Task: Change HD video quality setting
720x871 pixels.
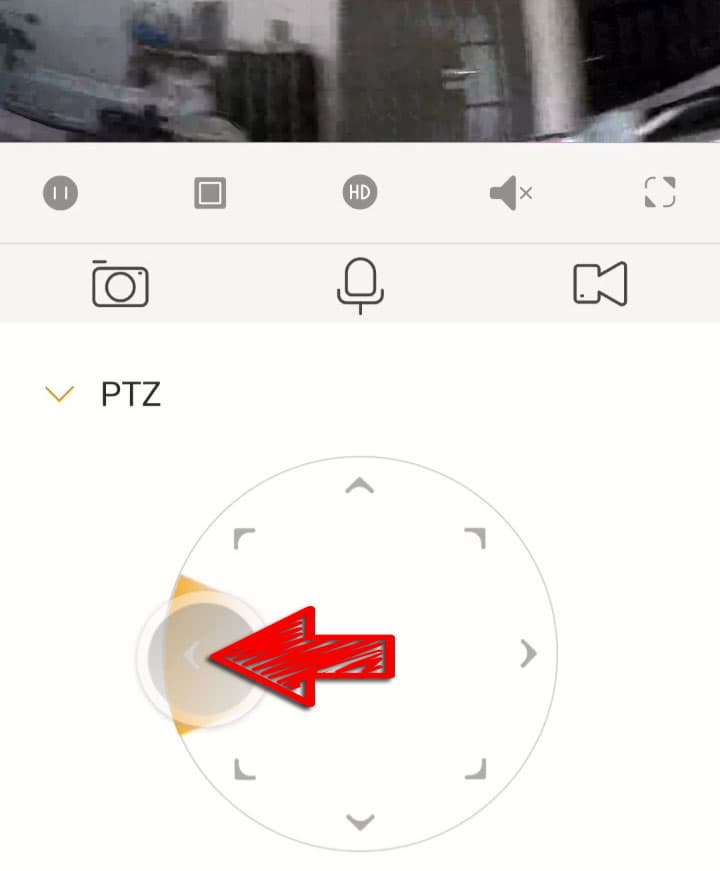Action: tap(359, 192)
